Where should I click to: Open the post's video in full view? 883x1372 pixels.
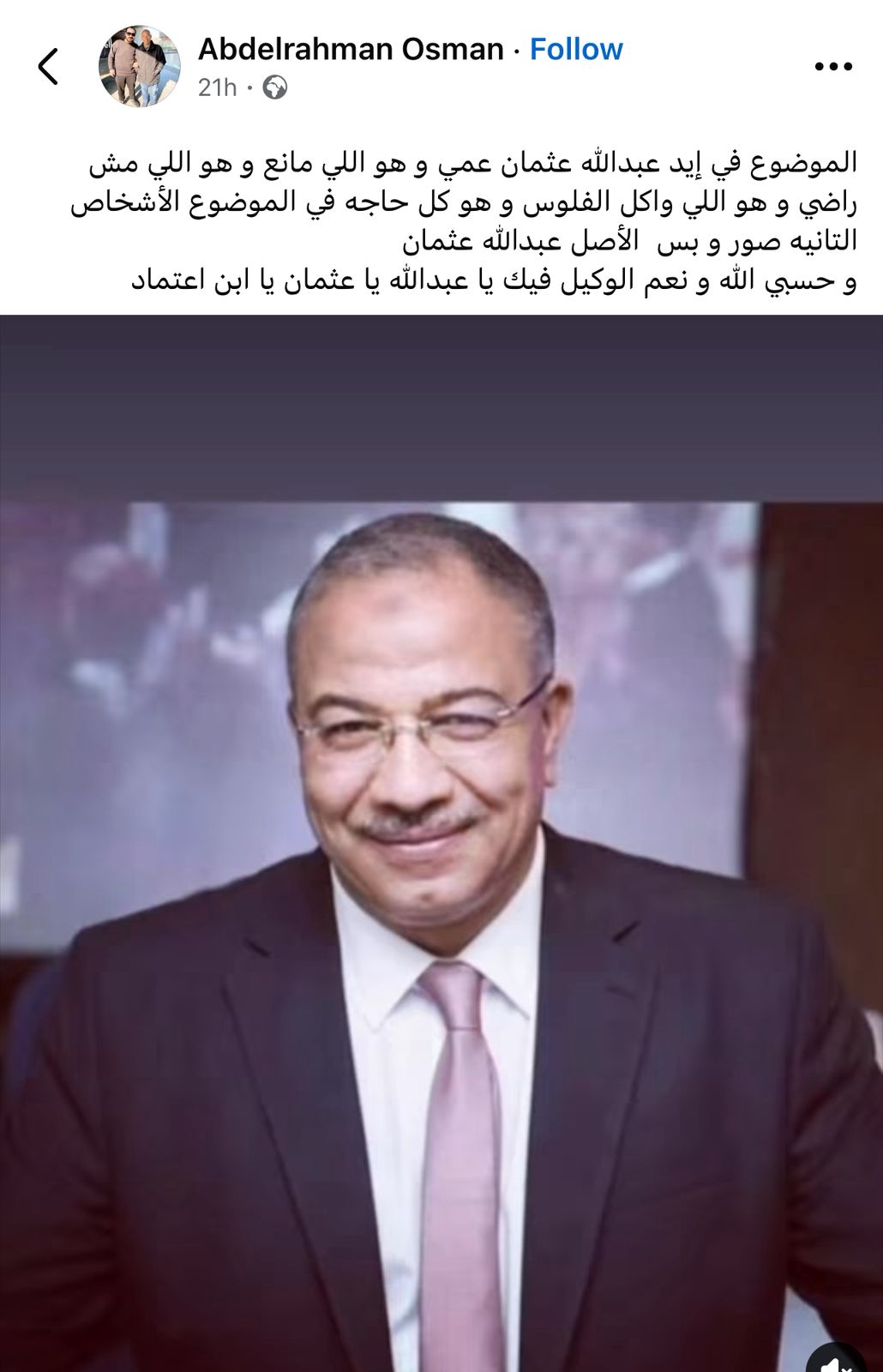pos(441,840)
